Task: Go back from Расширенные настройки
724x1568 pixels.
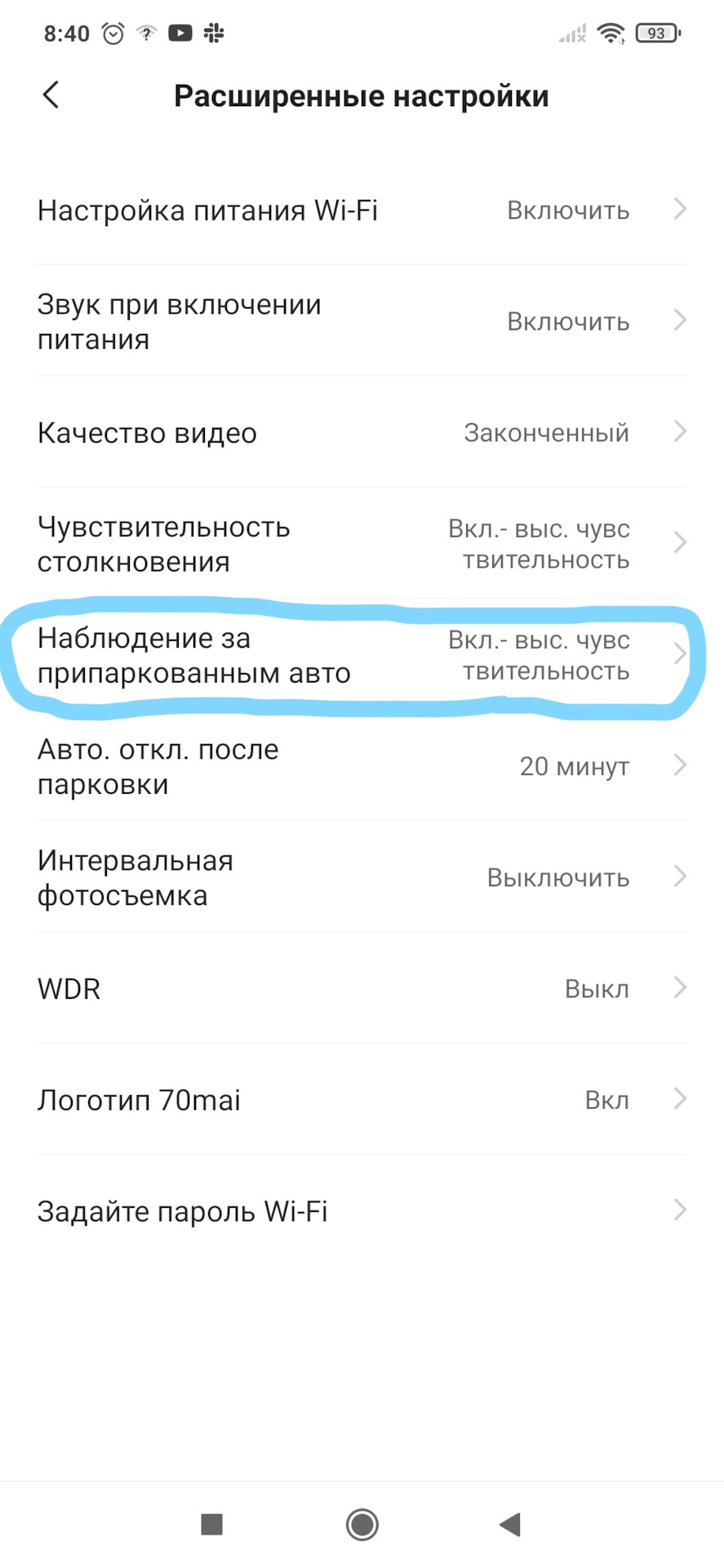Action: [51, 95]
